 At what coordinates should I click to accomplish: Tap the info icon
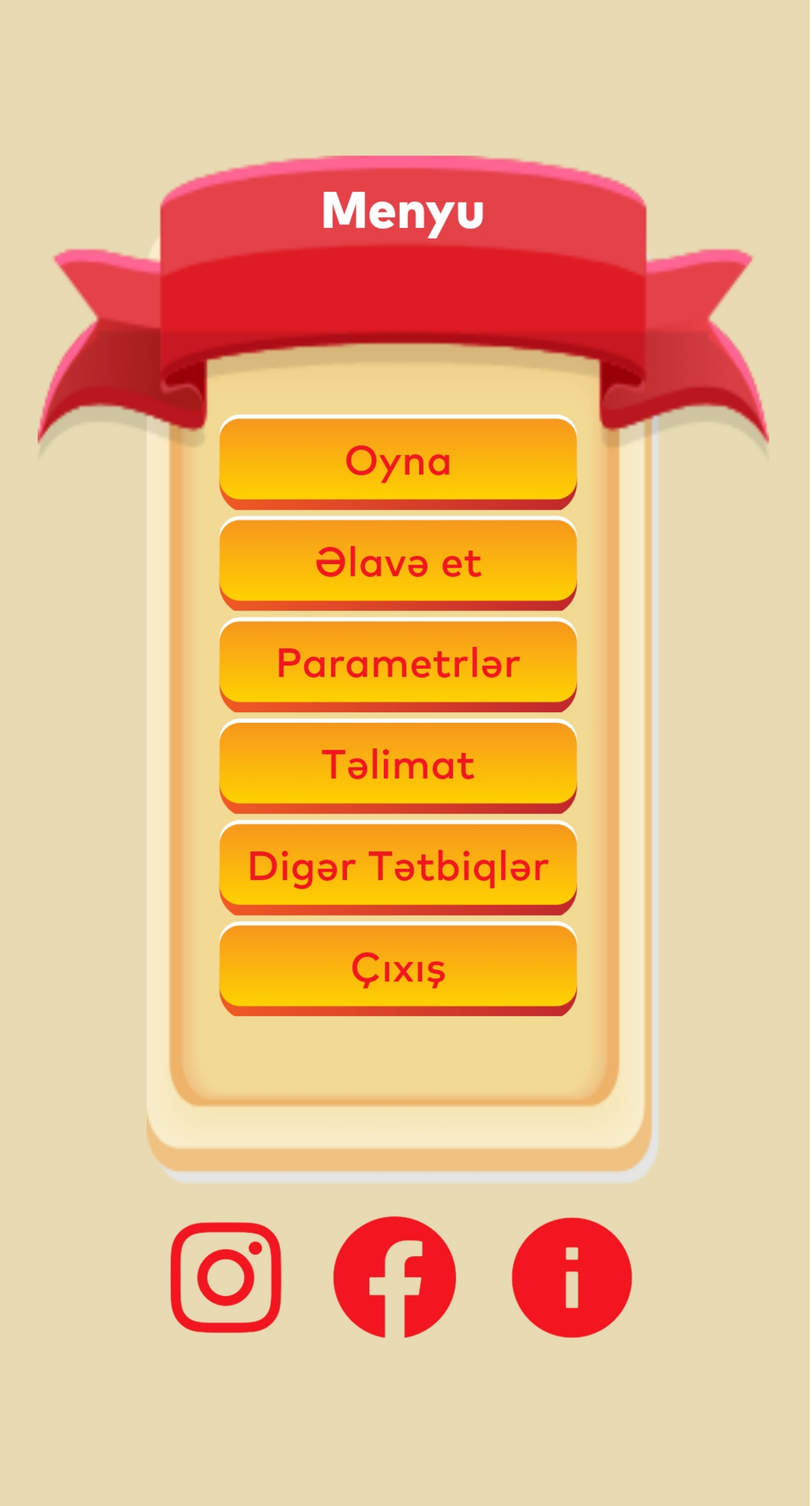tap(573, 1278)
